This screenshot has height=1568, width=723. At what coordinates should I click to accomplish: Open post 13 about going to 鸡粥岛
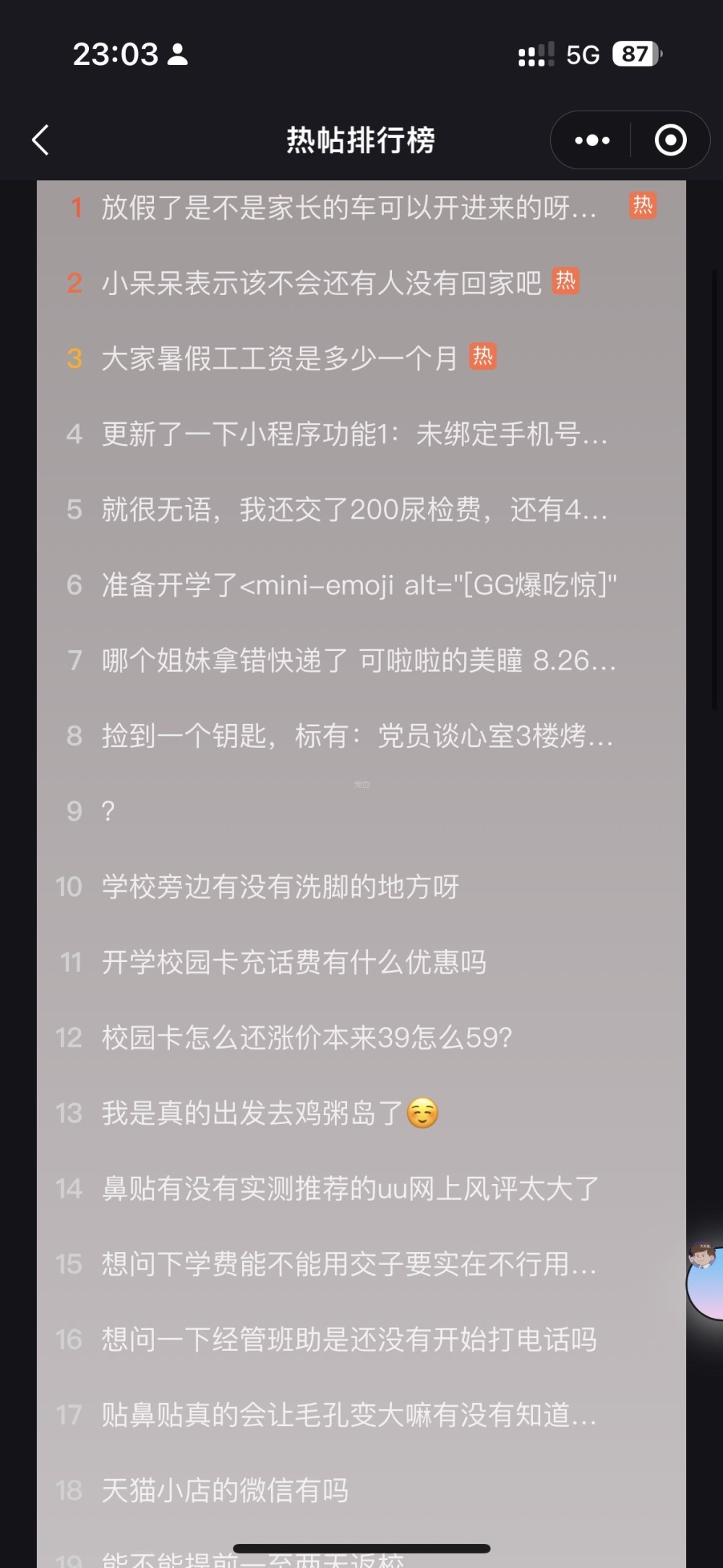[269, 1113]
